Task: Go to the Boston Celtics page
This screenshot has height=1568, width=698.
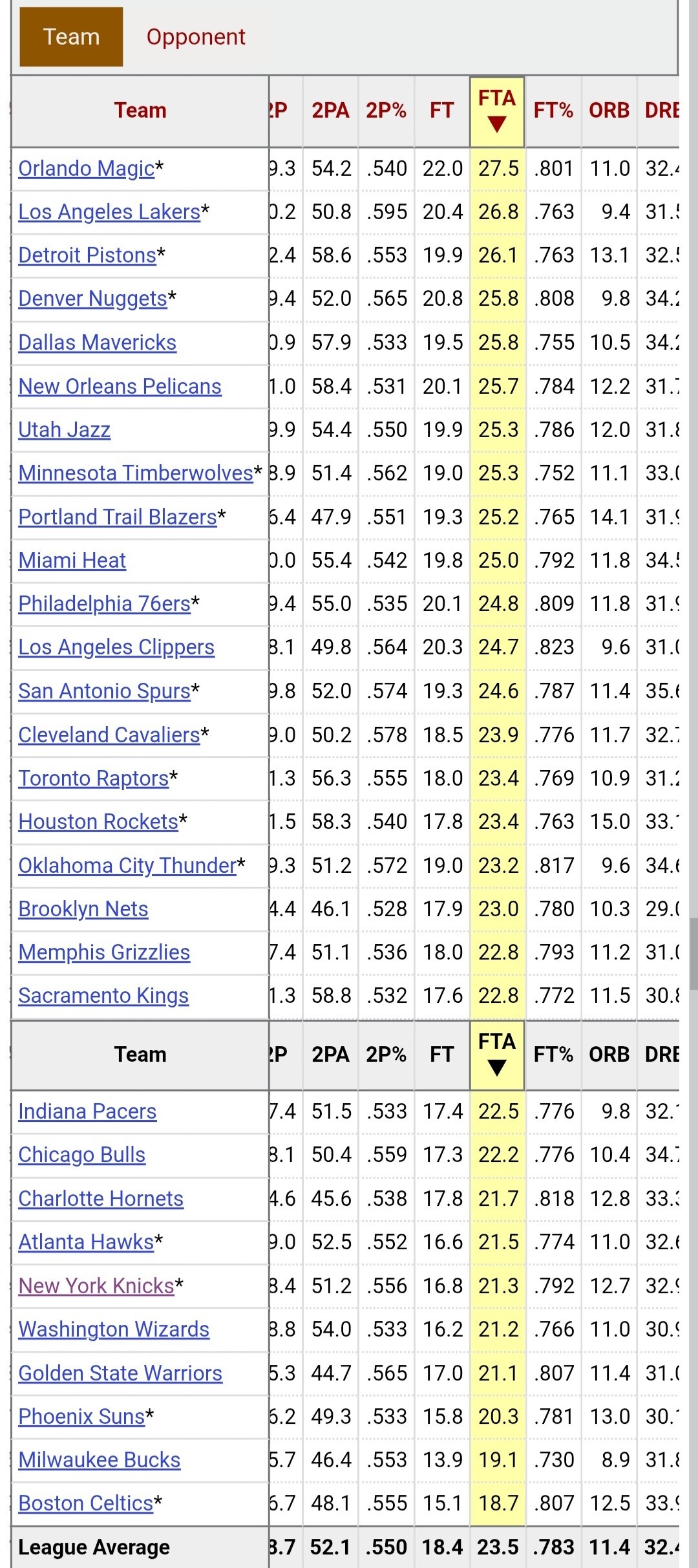Action: (x=86, y=1504)
